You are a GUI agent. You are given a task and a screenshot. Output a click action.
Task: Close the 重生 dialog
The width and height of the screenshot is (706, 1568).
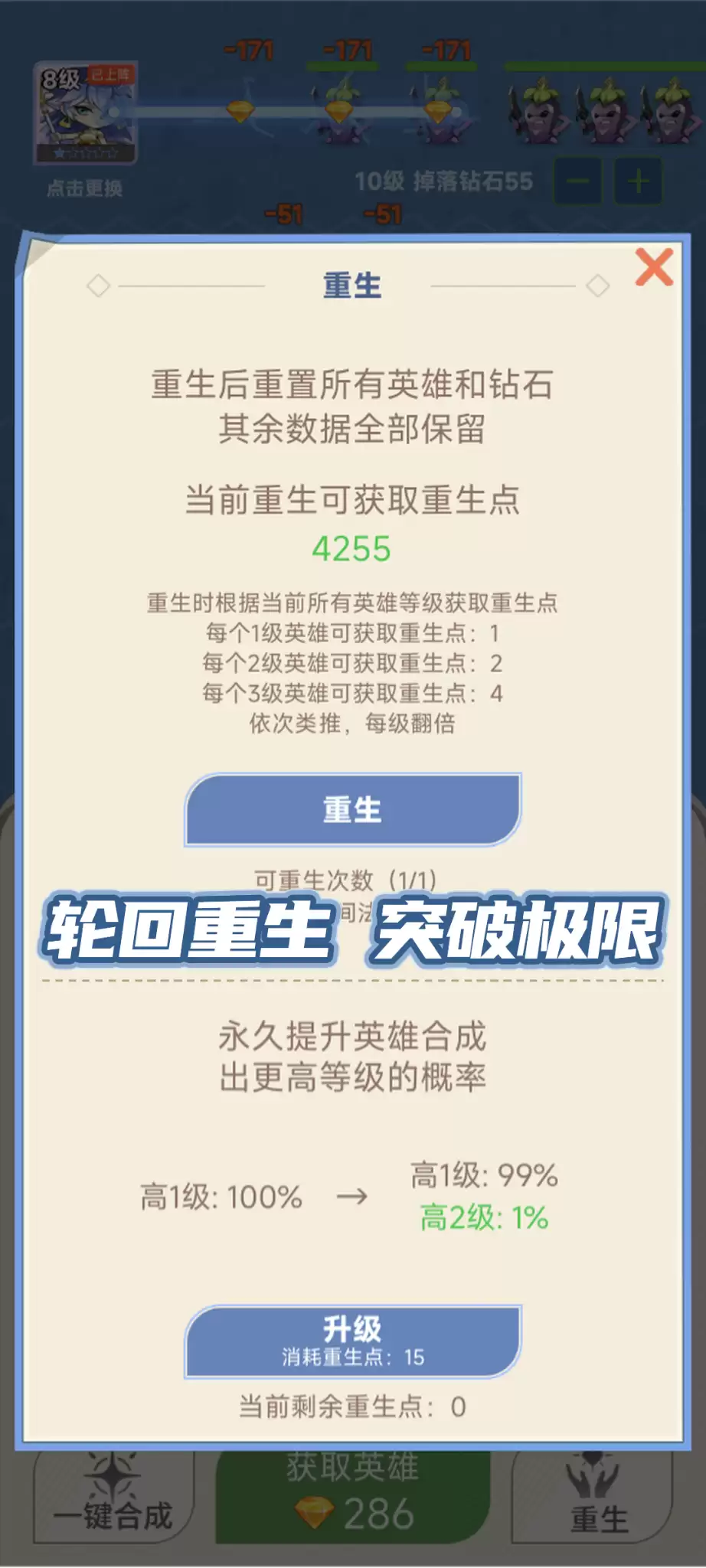[653, 267]
